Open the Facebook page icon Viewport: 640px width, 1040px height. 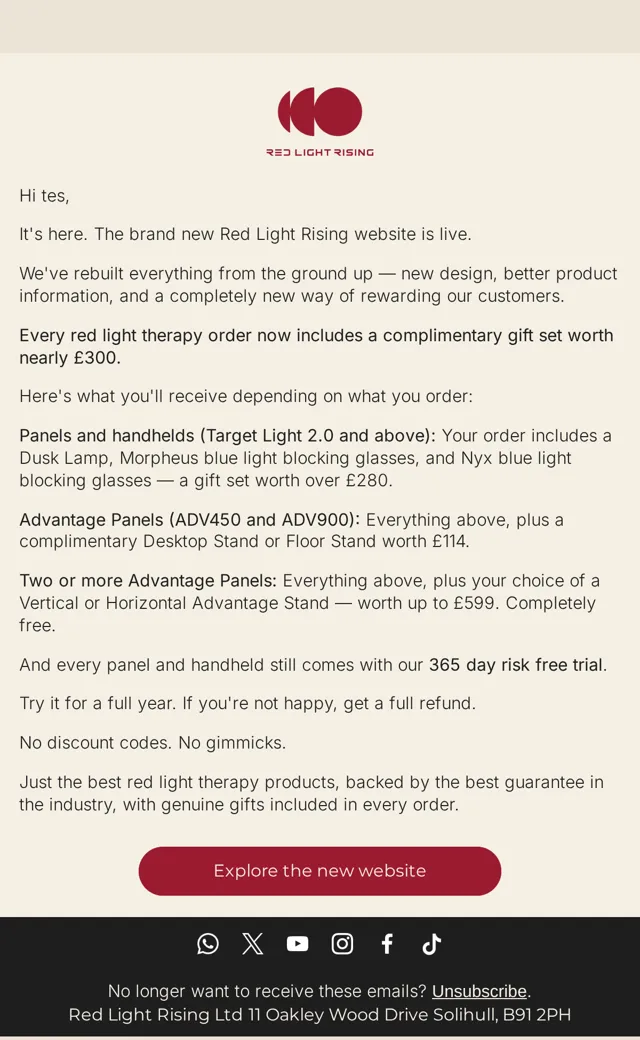[387, 943]
